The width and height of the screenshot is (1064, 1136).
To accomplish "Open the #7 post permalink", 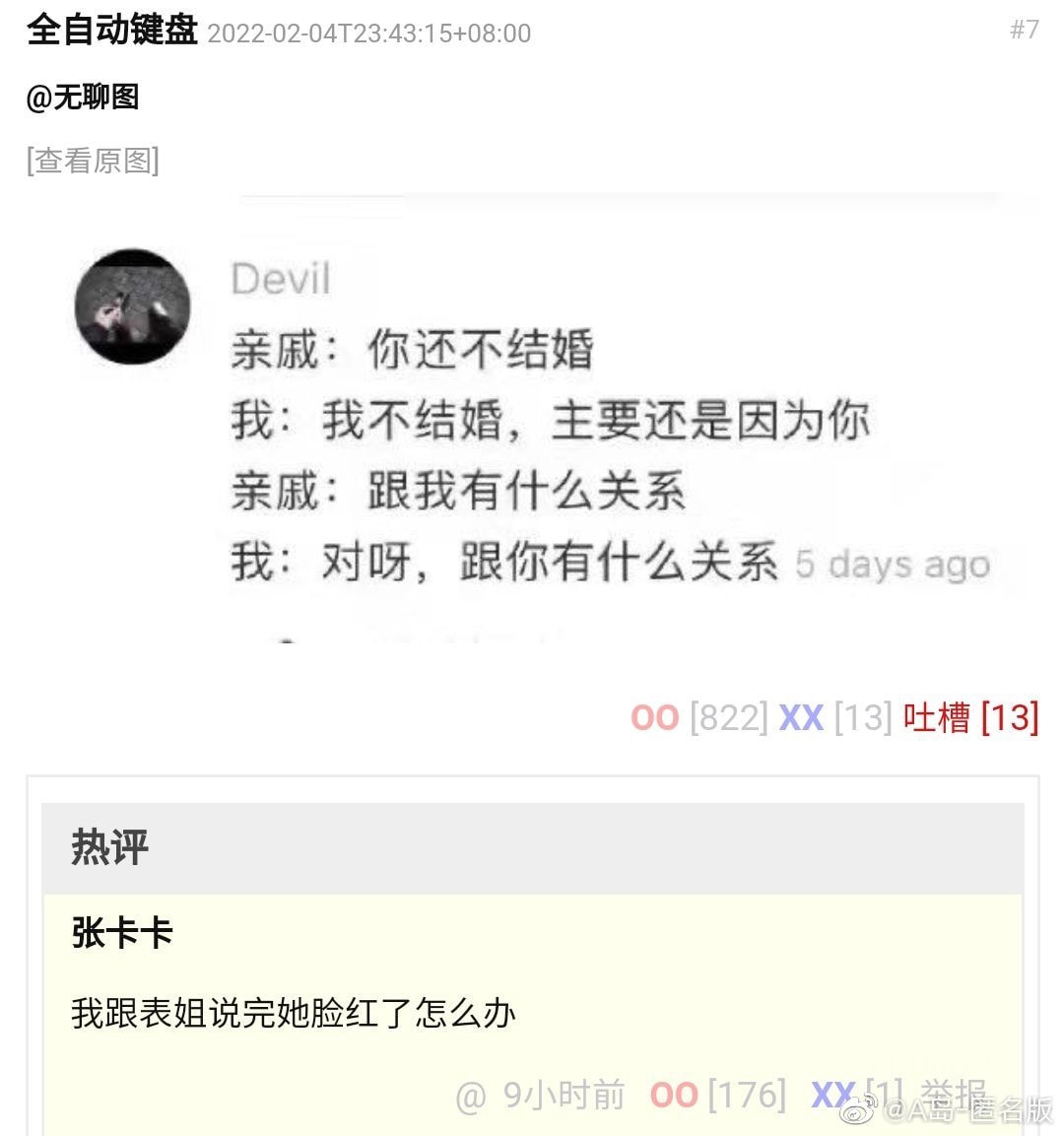I will coord(1024,30).
